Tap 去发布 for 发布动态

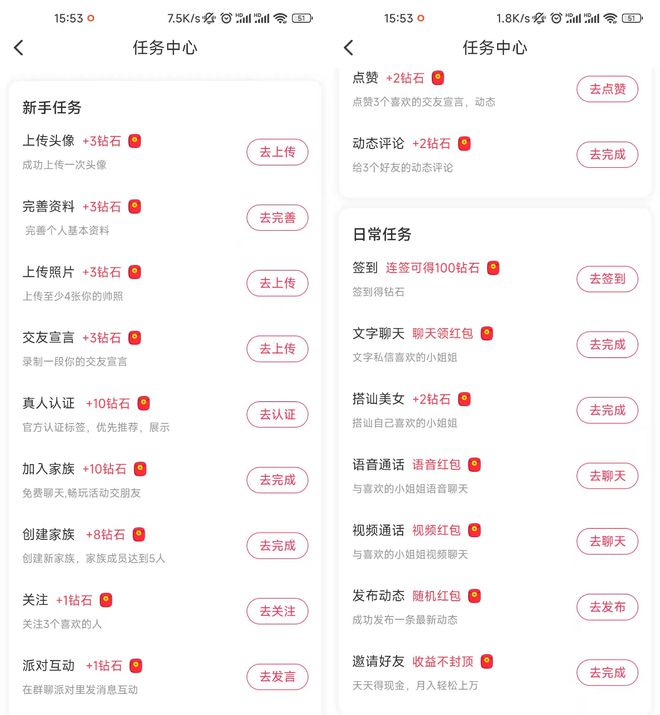[607, 607]
